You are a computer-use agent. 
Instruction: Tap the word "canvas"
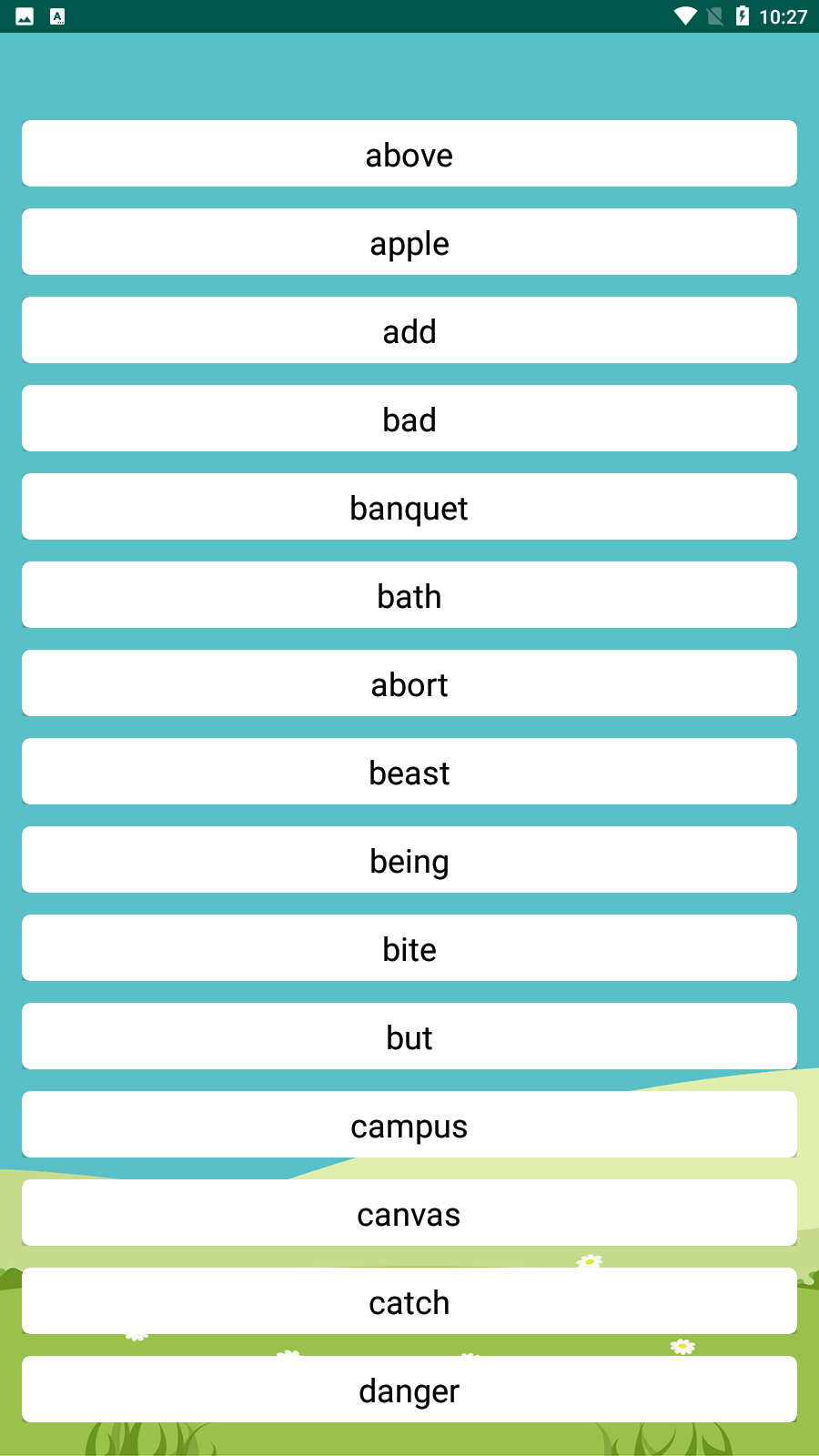[409, 1213]
